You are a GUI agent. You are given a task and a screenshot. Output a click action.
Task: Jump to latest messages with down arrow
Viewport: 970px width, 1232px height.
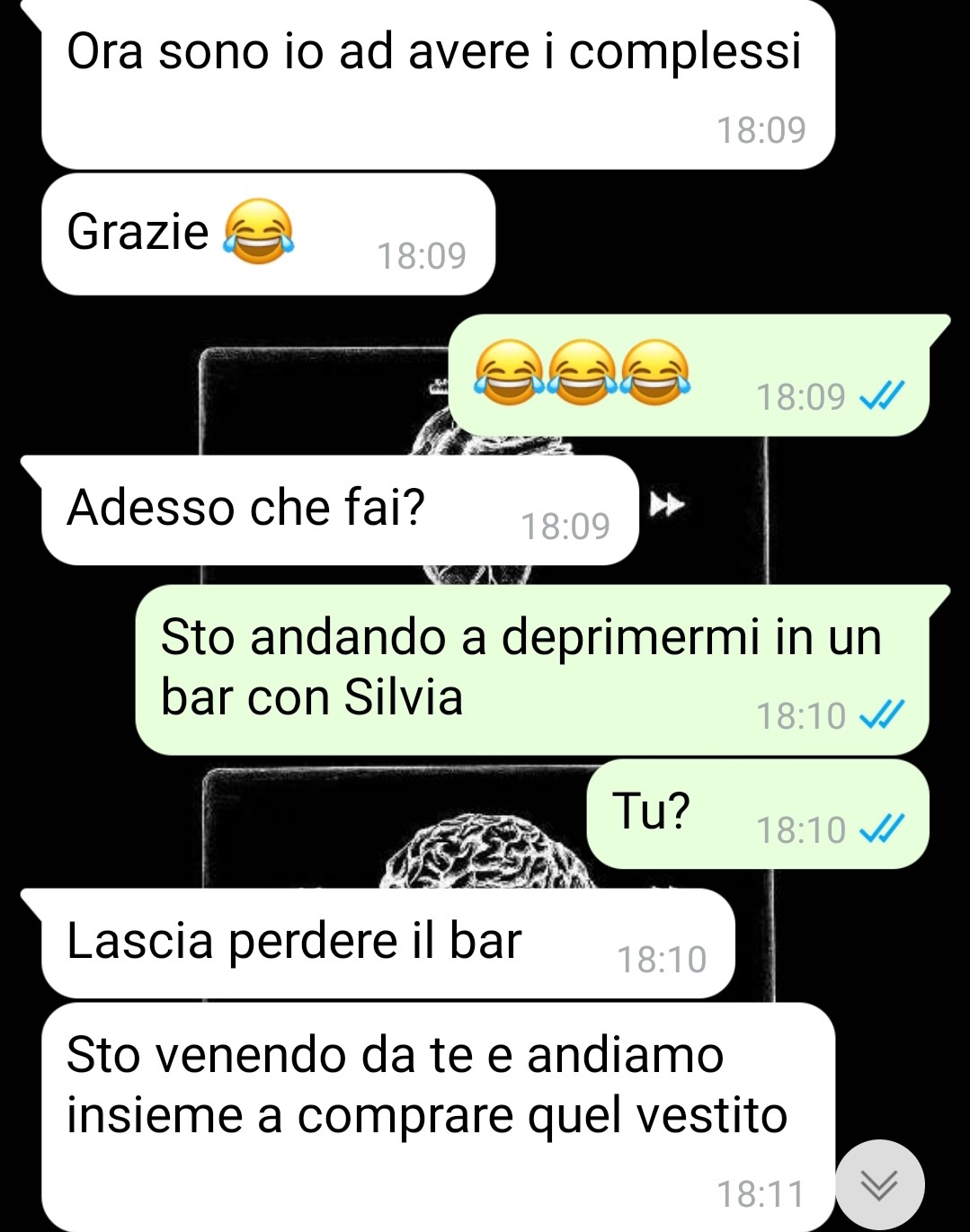(879, 1185)
